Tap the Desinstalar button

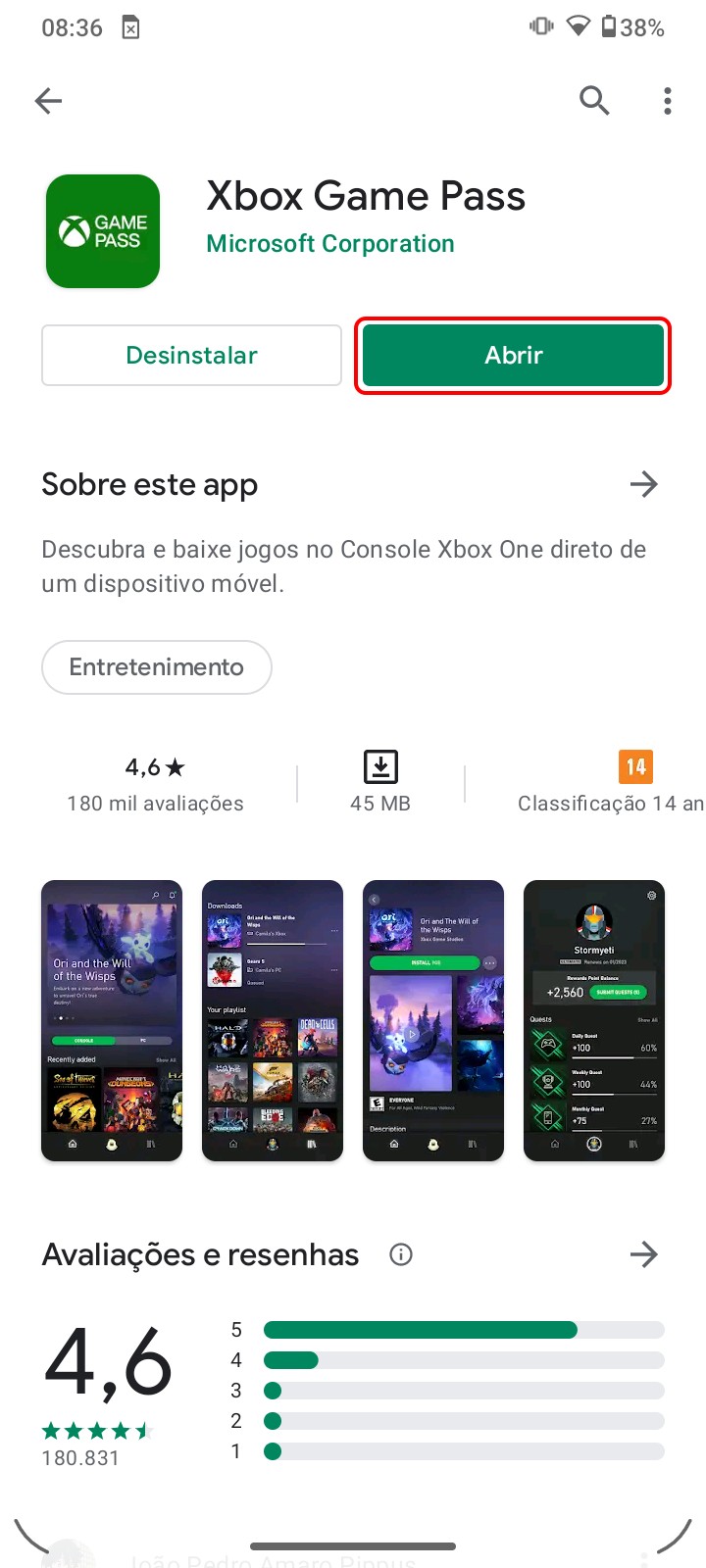click(x=191, y=355)
